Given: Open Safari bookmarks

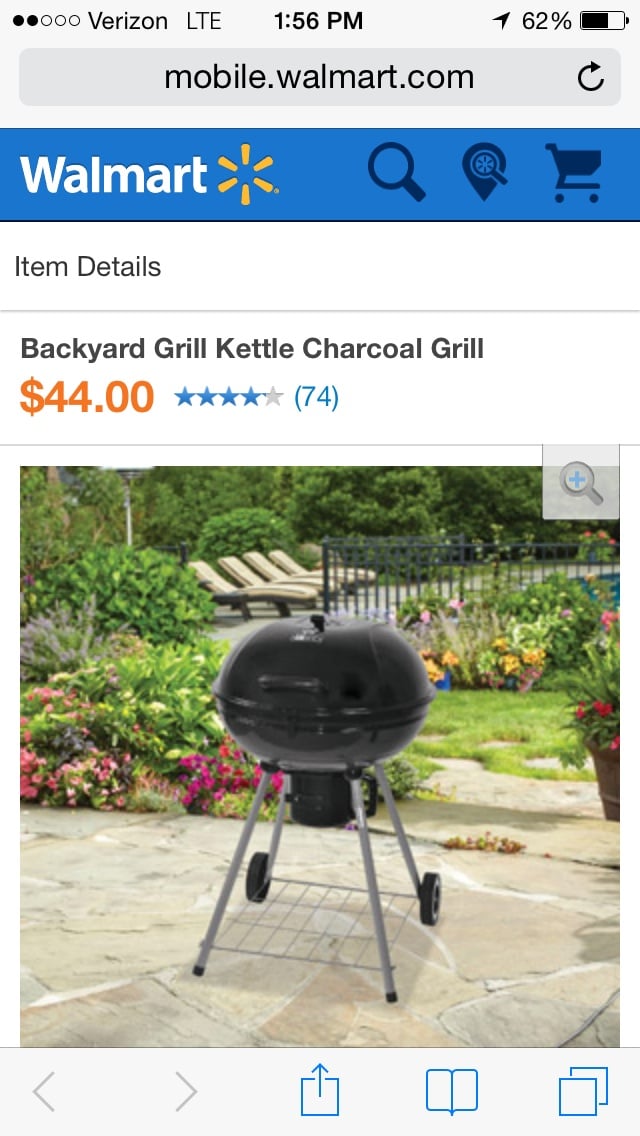Looking at the screenshot, I should point(452,1092).
